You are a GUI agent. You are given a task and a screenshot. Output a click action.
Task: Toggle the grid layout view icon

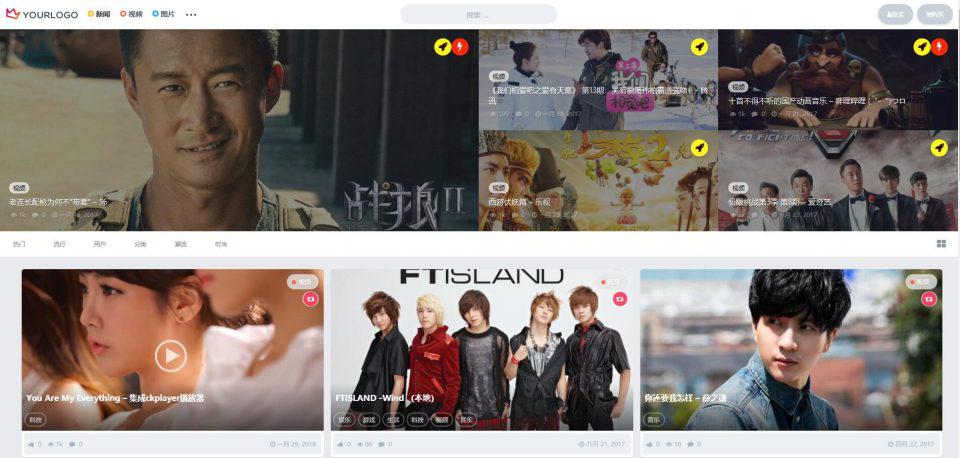point(941,244)
